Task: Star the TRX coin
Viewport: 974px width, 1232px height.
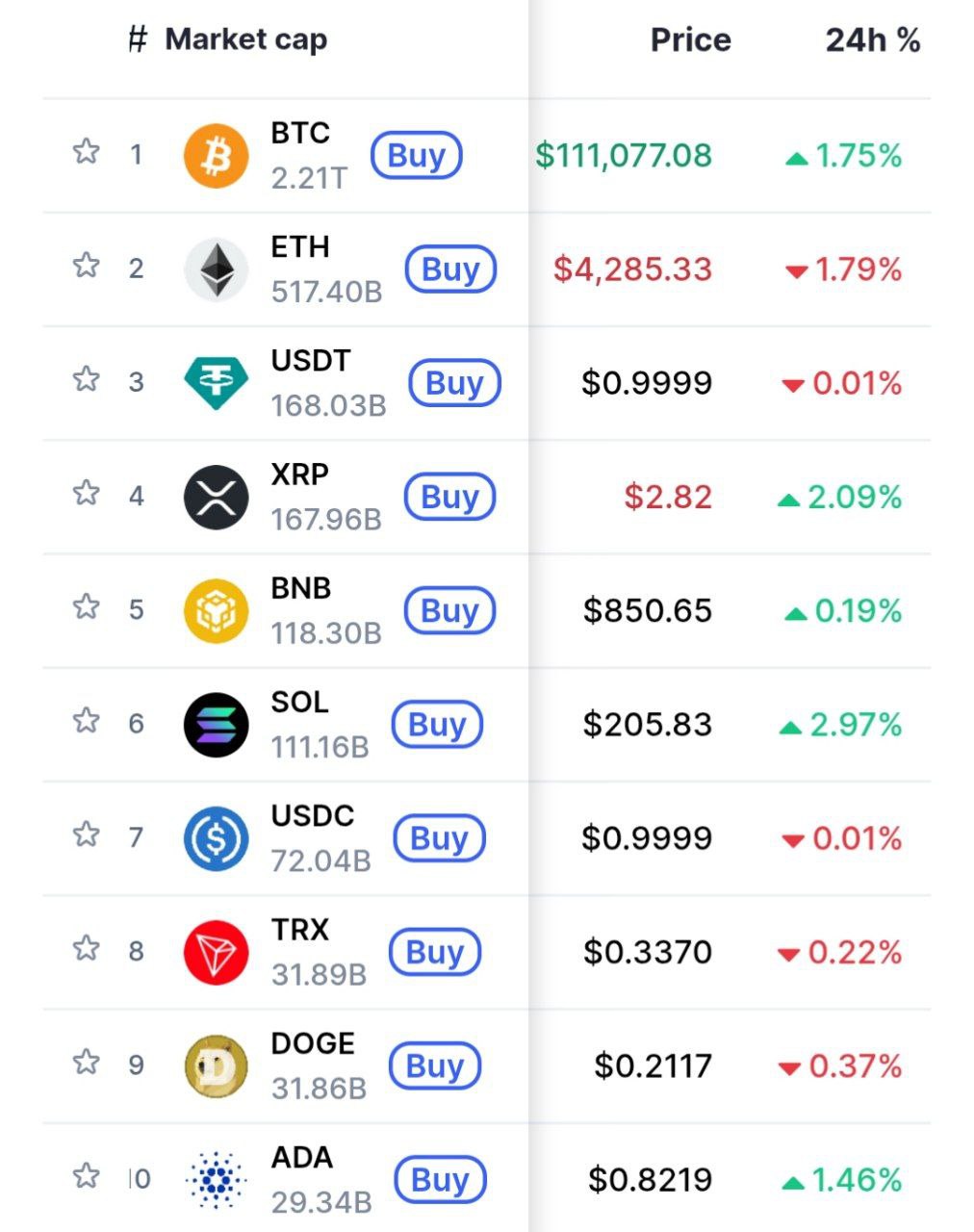Action: click(x=87, y=948)
